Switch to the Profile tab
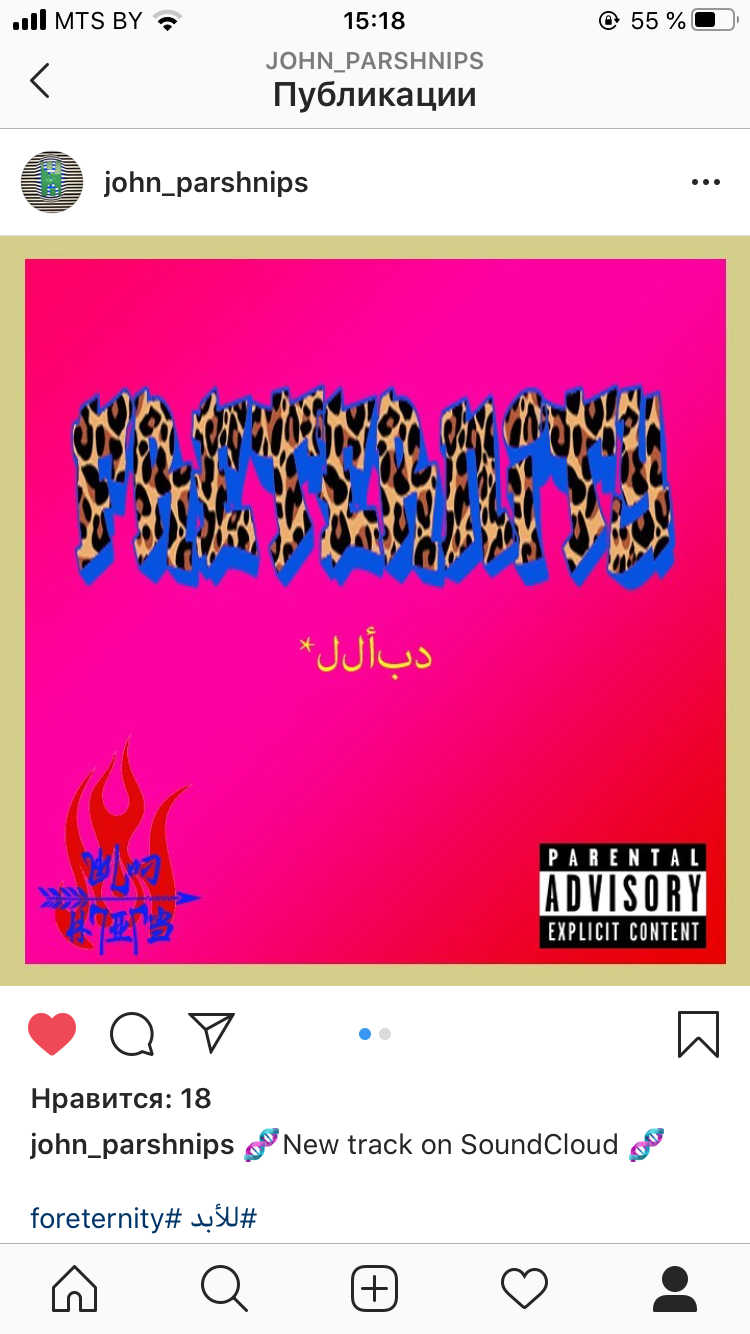This screenshot has height=1334, width=750. [x=675, y=1288]
